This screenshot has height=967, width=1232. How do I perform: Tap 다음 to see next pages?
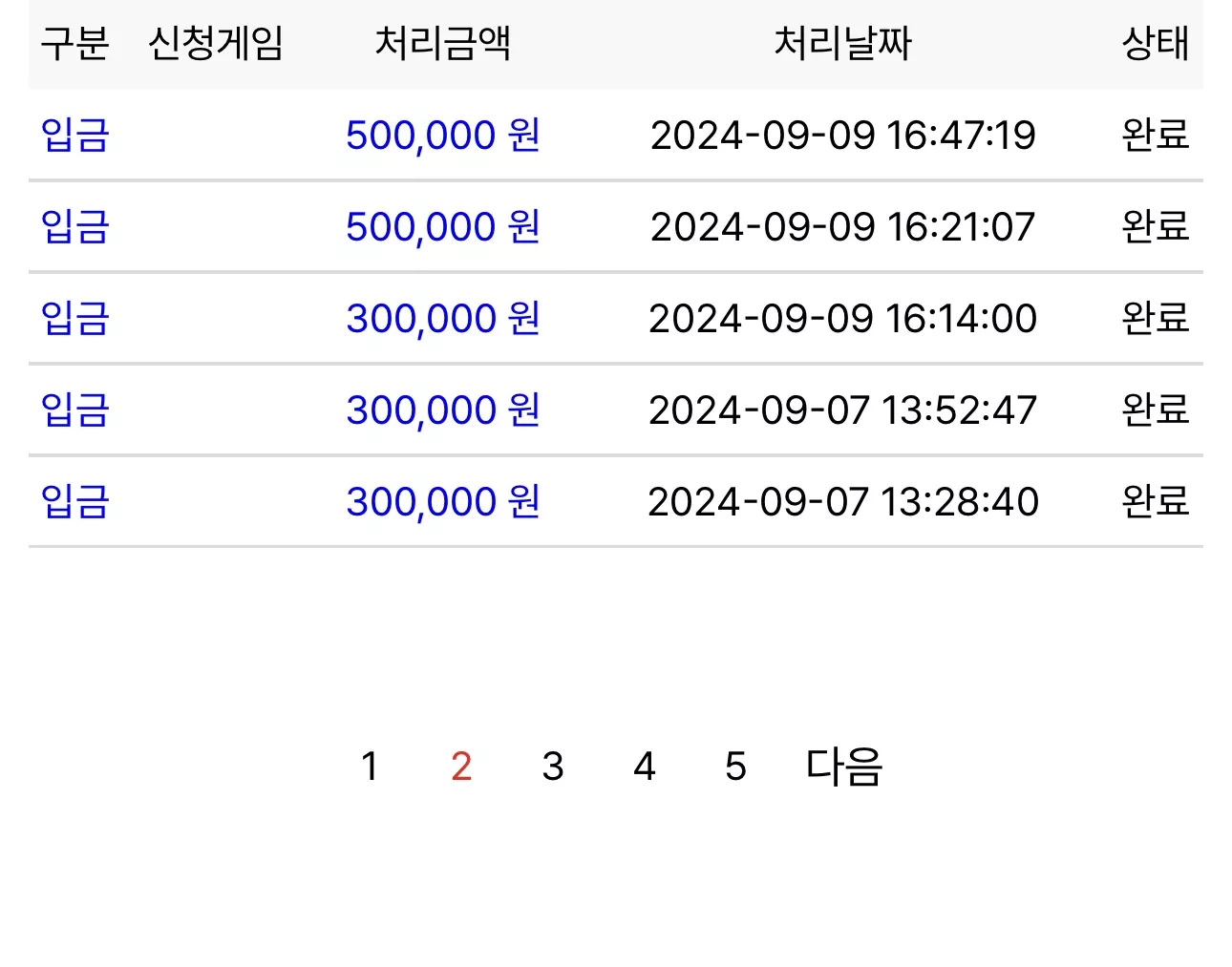[844, 767]
